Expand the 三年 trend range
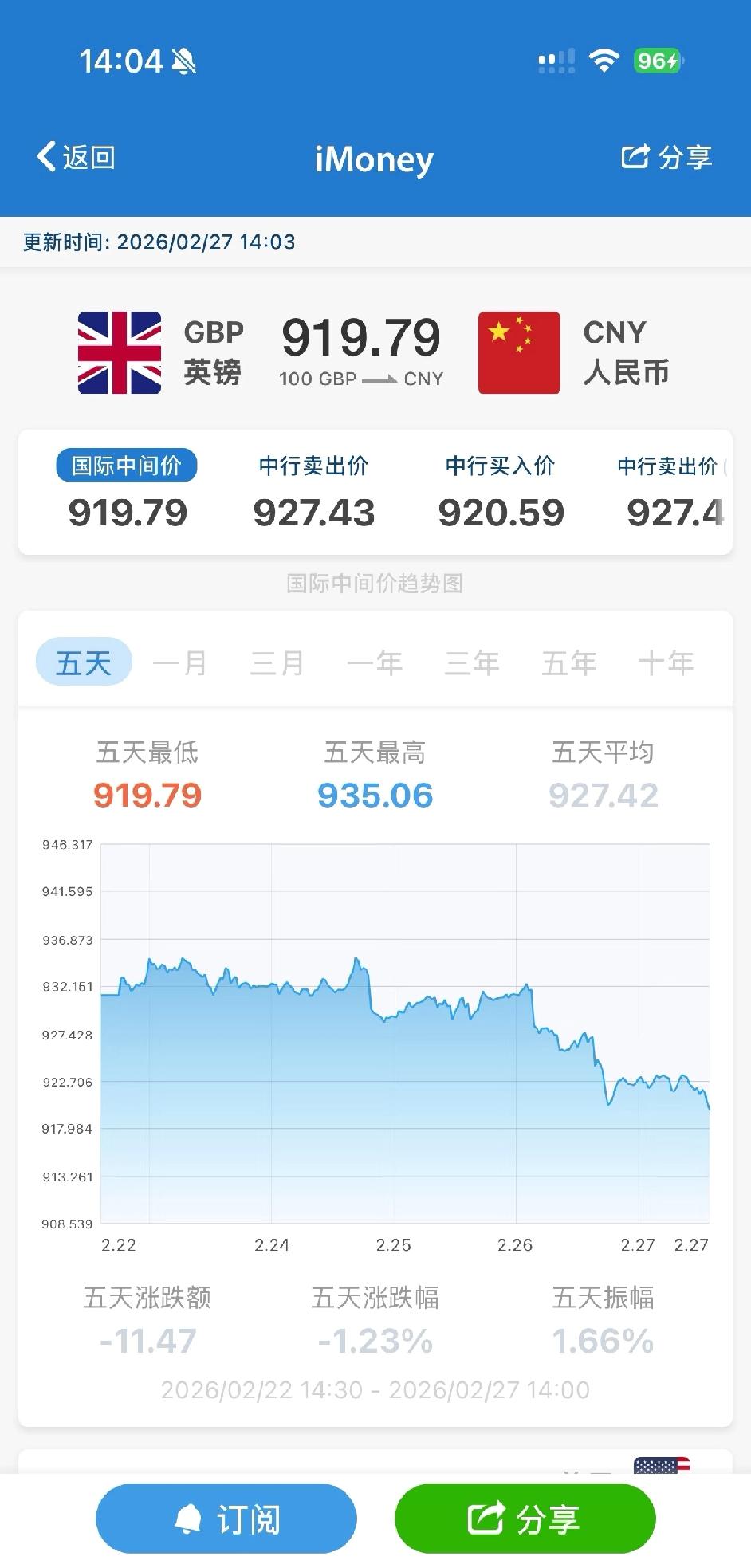 (x=472, y=661)
